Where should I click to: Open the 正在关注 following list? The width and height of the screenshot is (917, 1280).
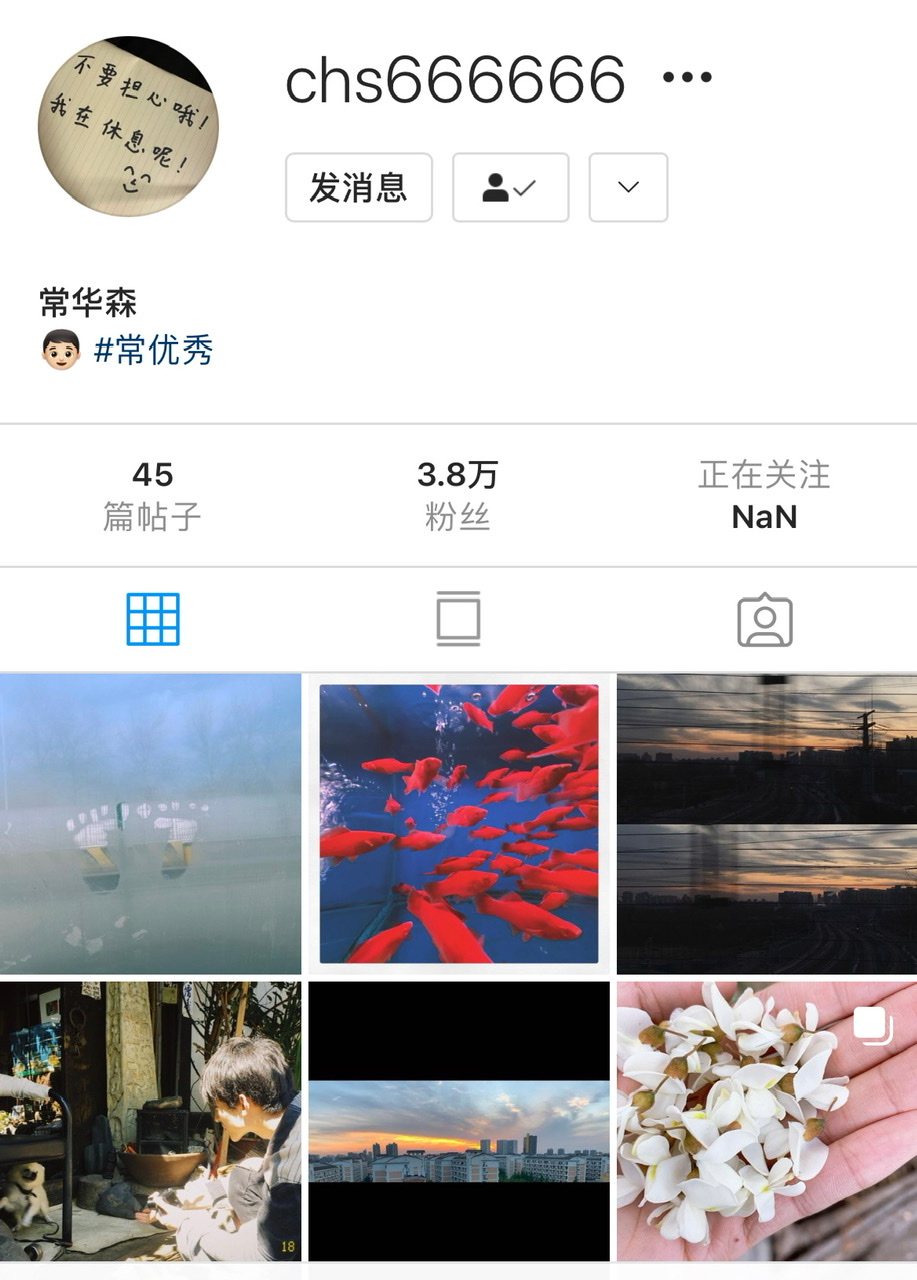coord(764,495)
